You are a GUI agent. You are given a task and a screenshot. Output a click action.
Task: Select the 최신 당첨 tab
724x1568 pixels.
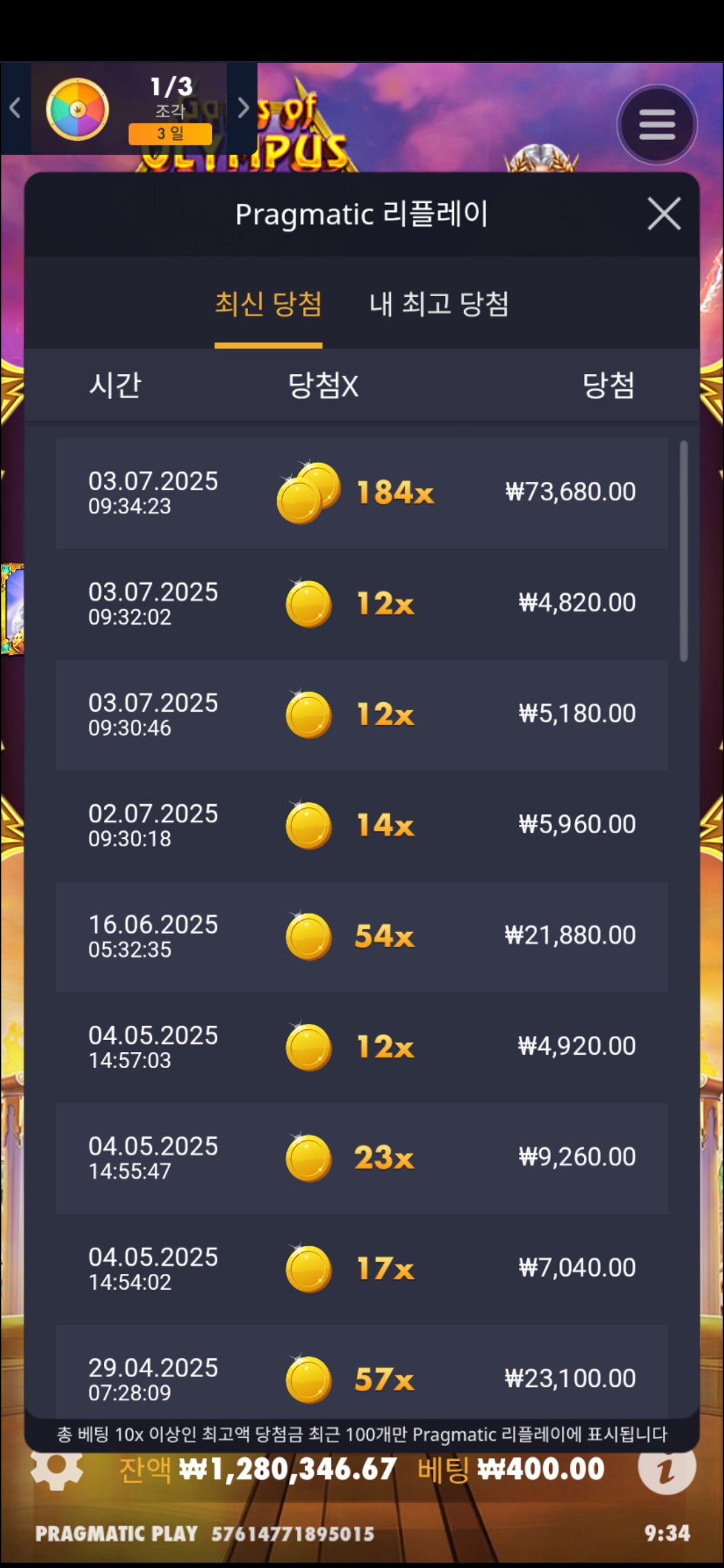[268, 305]
